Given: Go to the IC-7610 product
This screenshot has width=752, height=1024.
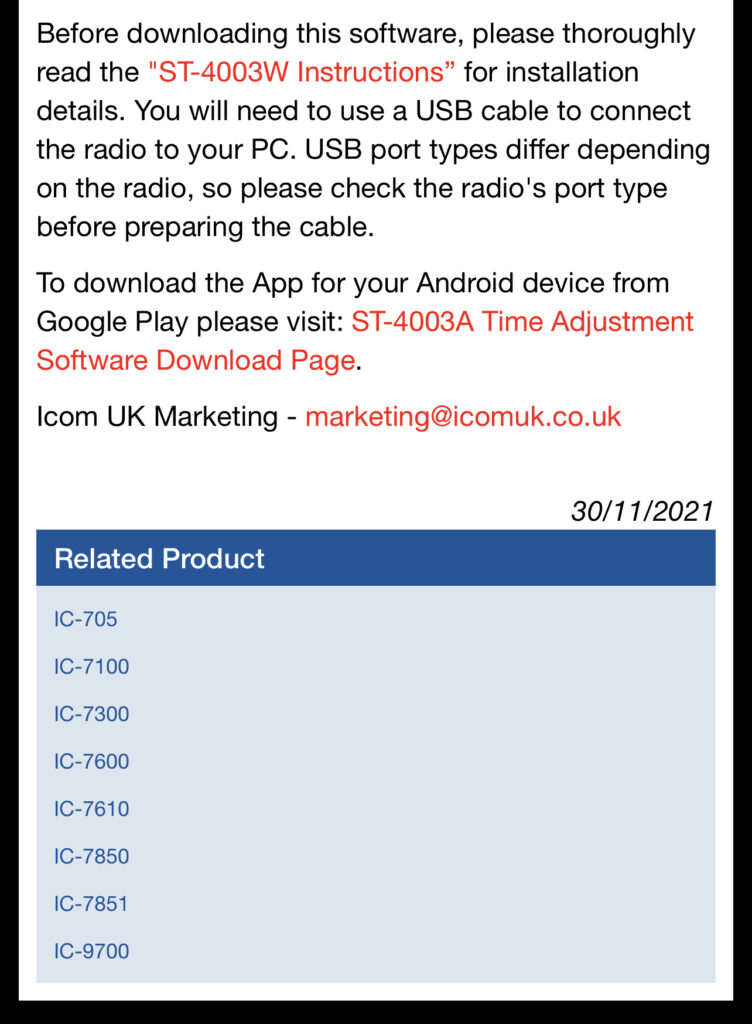Looking at the screenshot, I should tap(92, 808).
